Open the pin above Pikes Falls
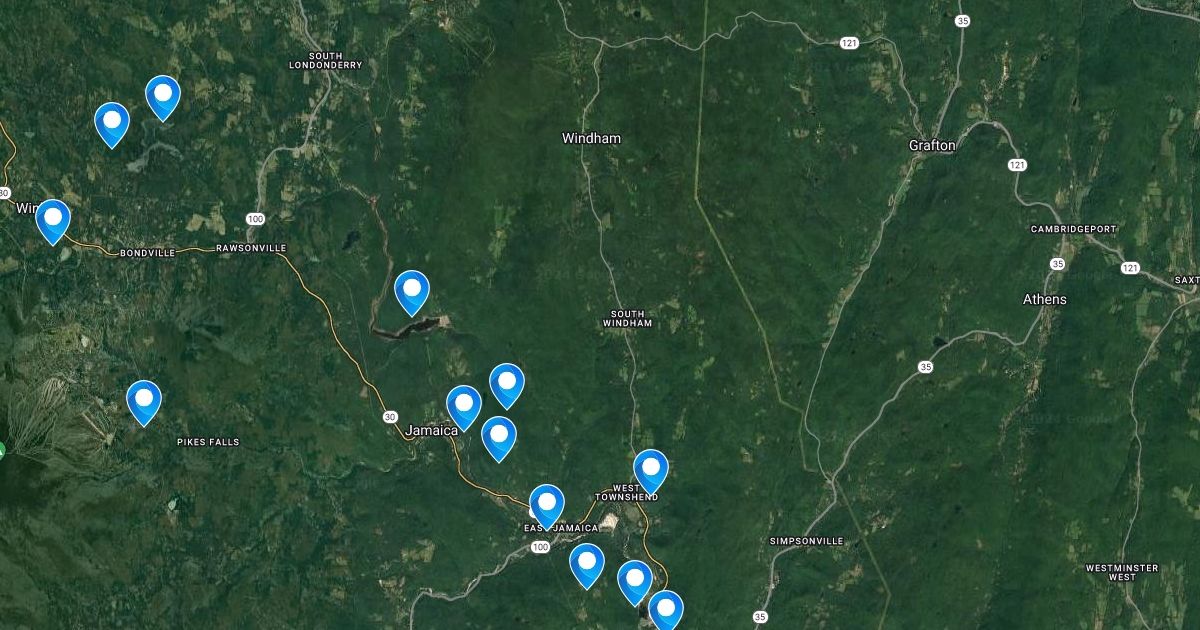Image resolution: width=1200 pixels, height=630 pixels. coord(144,402)
